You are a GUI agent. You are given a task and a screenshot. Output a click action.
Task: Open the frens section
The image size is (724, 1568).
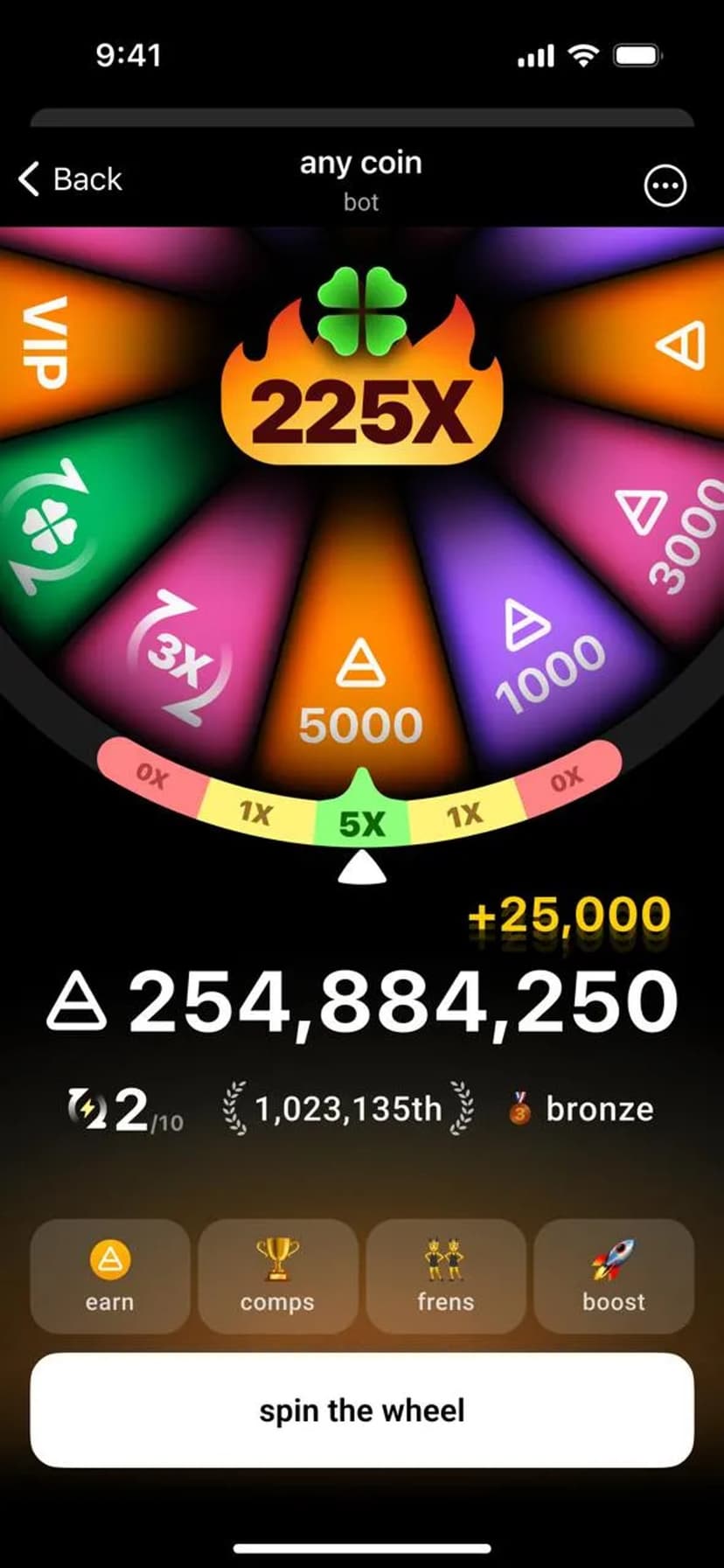tap(445, 1276)
